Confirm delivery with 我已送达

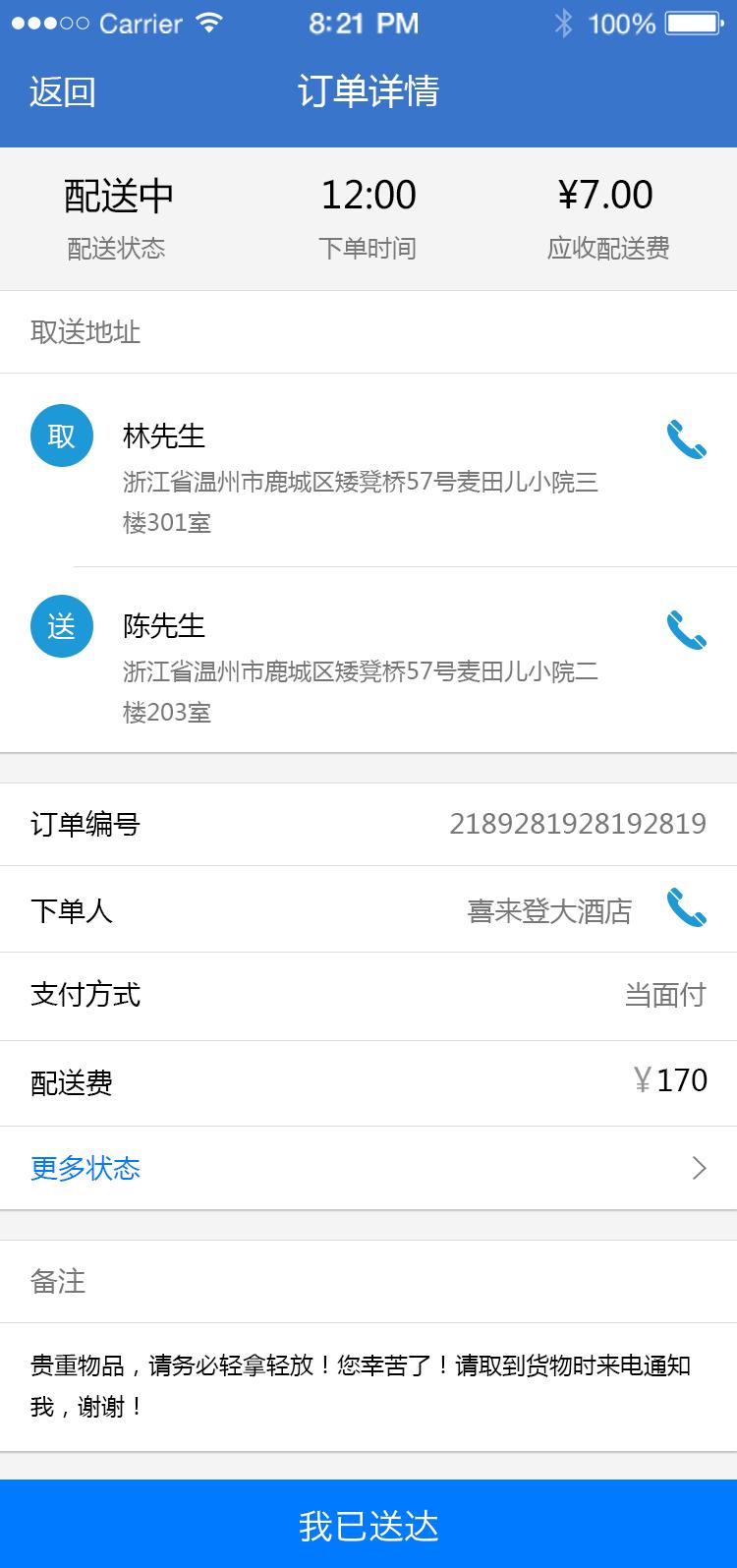[368, 1525]
